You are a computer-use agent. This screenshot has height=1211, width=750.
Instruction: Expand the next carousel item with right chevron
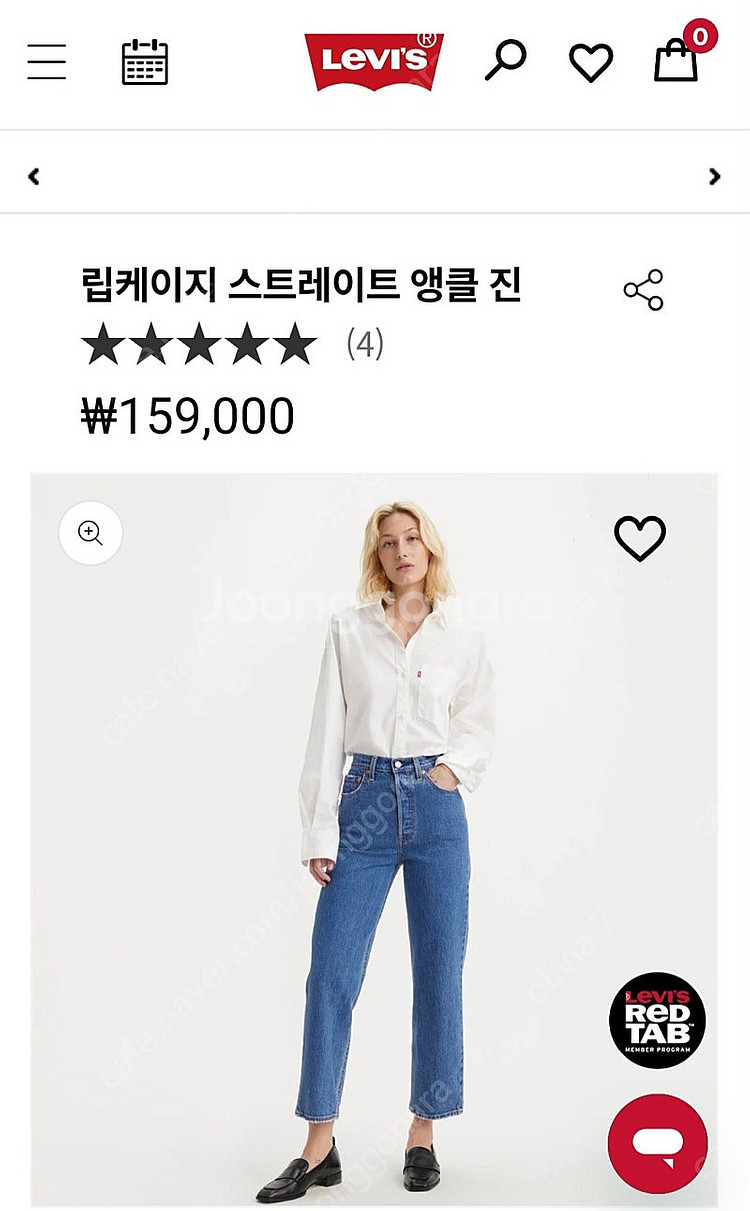pyautogui.click(x=716, y=174)
